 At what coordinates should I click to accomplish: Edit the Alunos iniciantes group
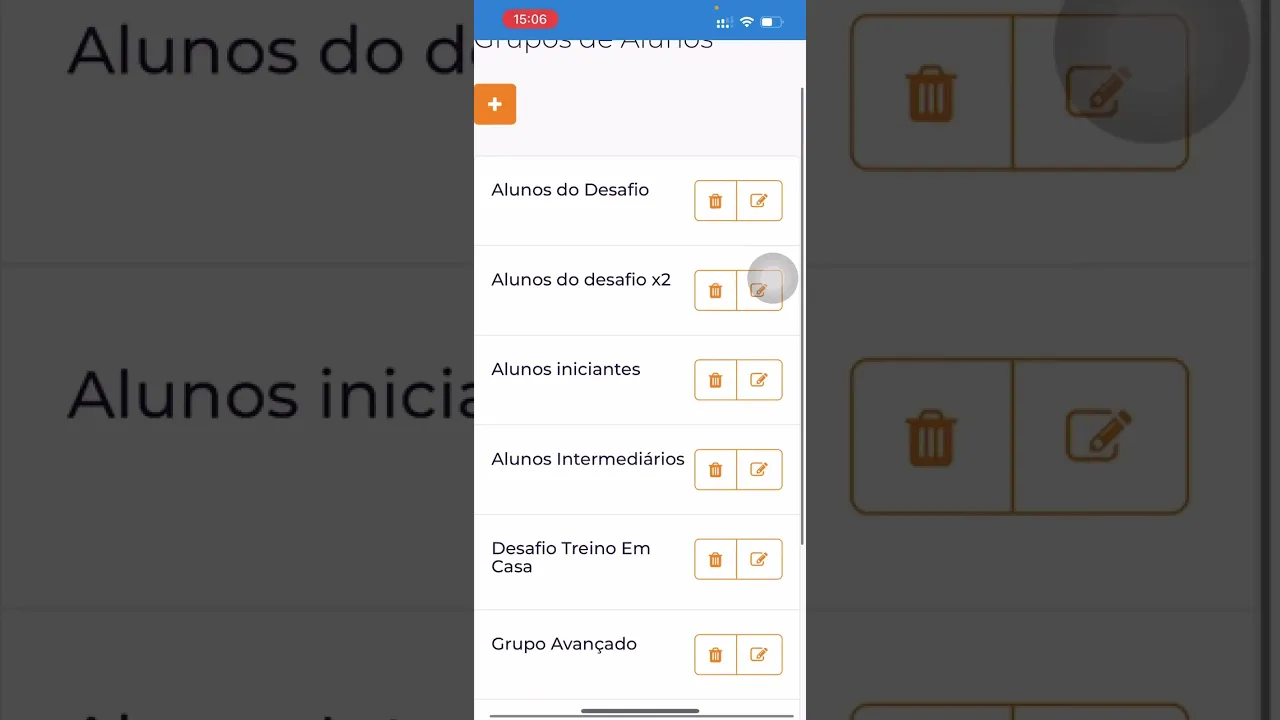[x=759, y=380]
